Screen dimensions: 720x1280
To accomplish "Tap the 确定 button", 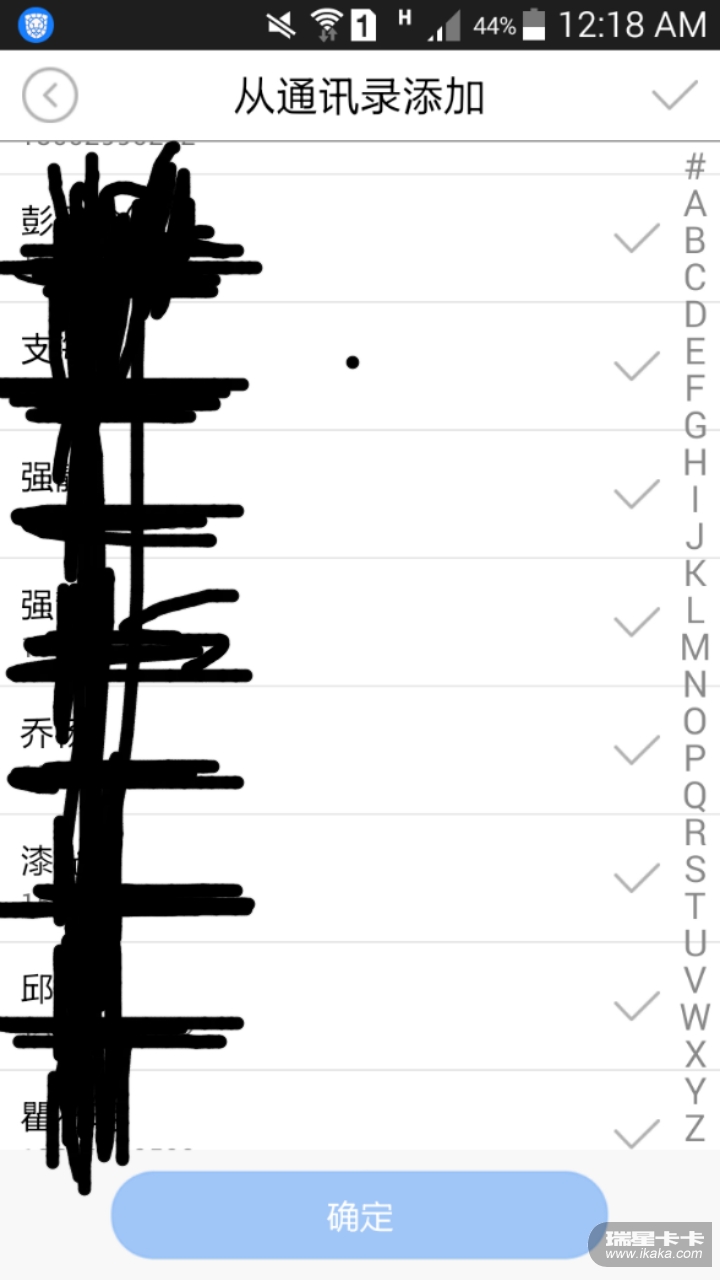I will coord(360,1216).
